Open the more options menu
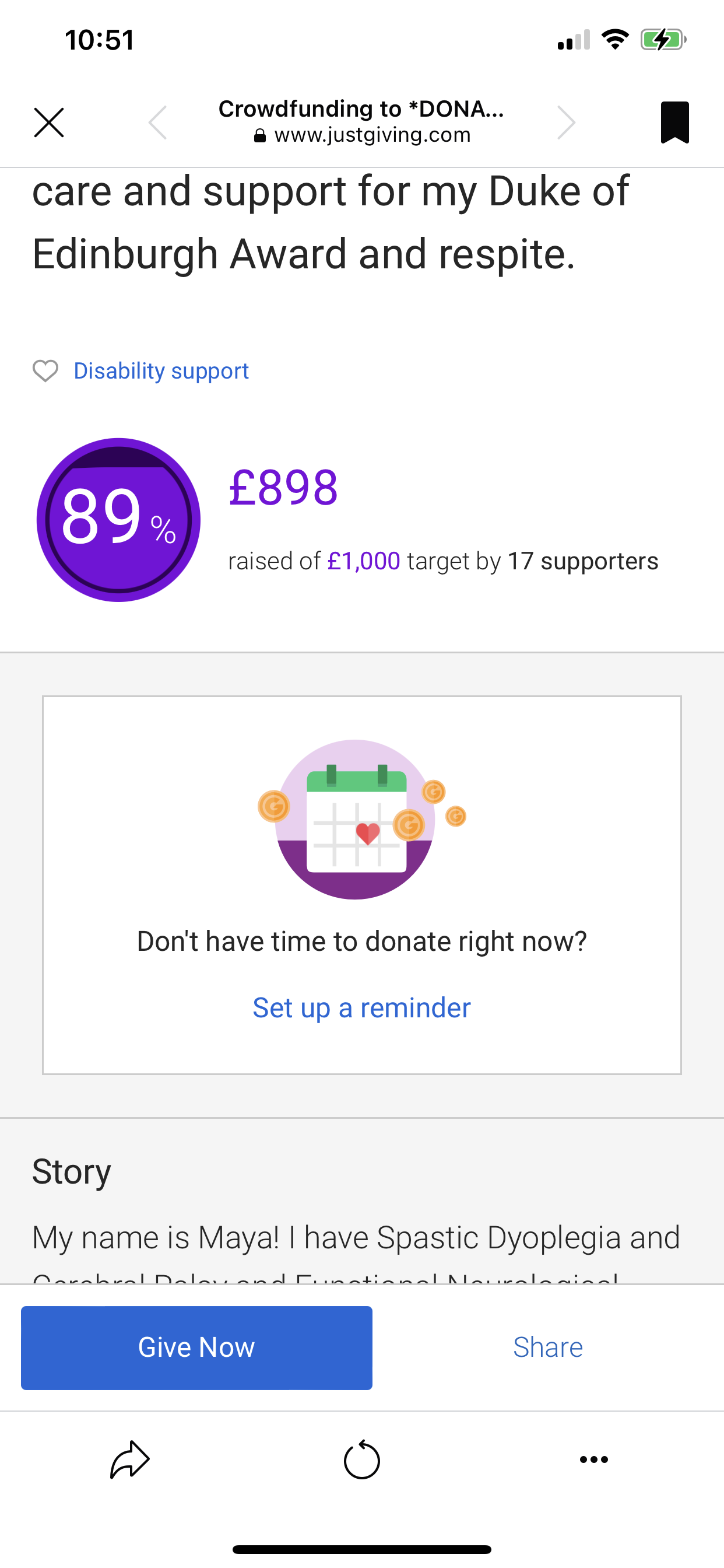The width and height of the screenshot is (724, 1568). pos(594,1459)
